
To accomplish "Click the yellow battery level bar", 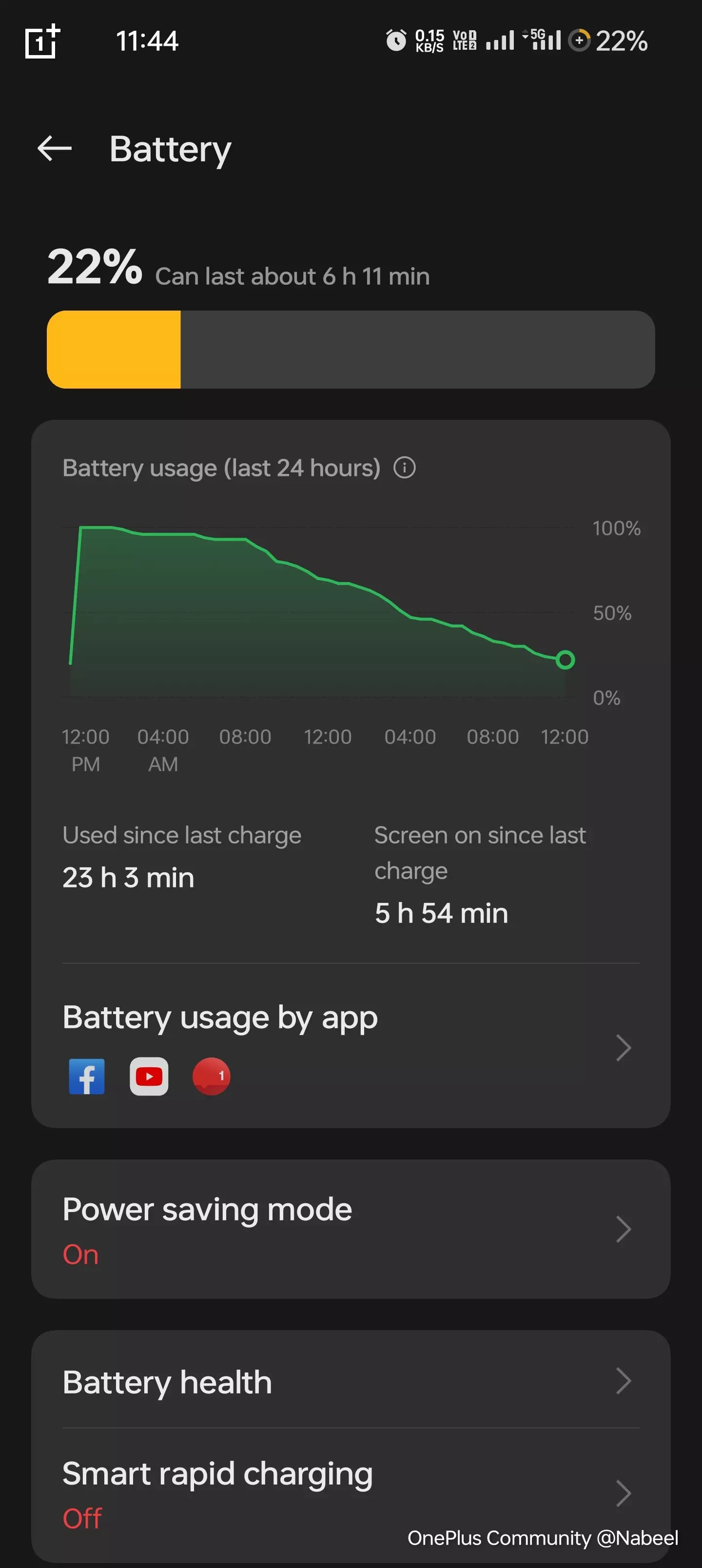I will pos(113,350).
